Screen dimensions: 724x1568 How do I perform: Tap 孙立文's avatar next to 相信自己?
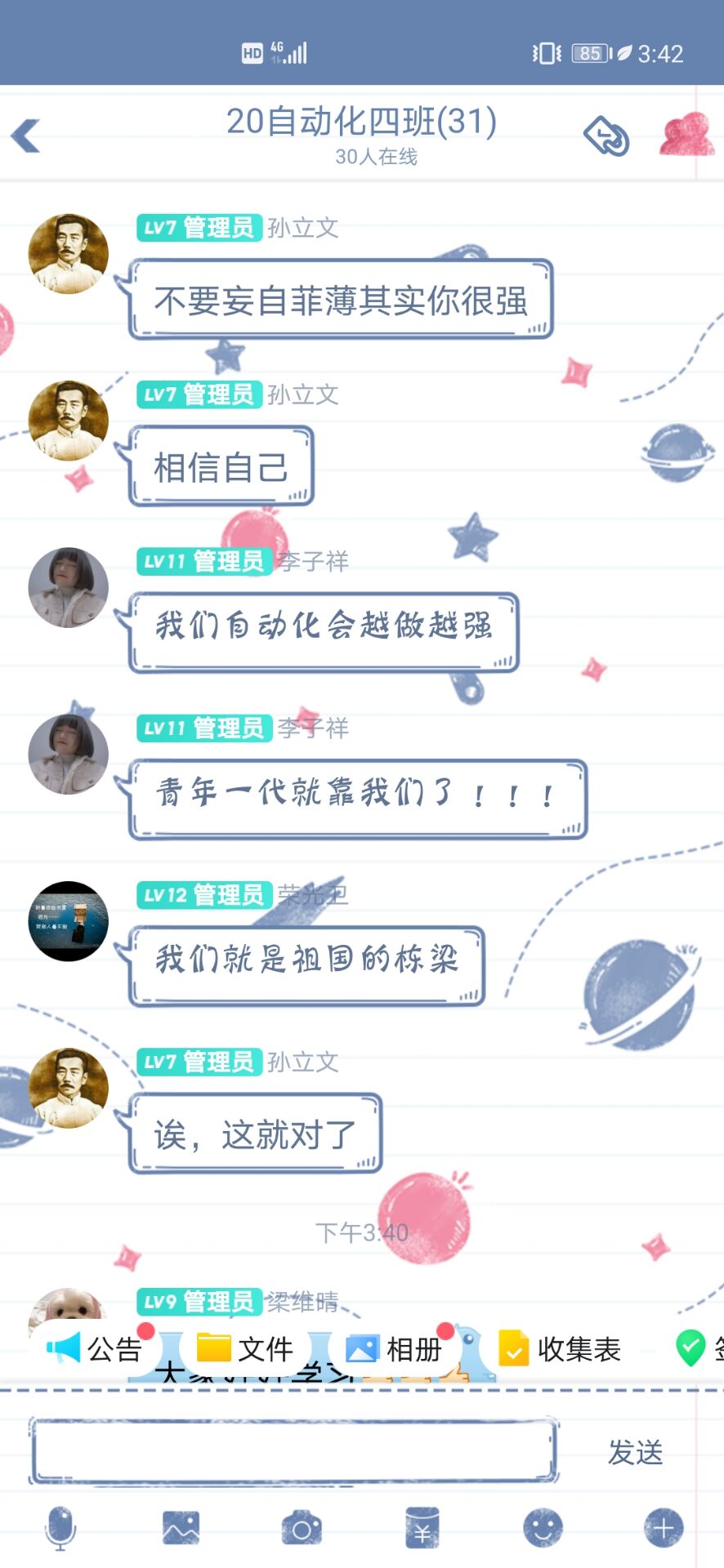[69, 421]
